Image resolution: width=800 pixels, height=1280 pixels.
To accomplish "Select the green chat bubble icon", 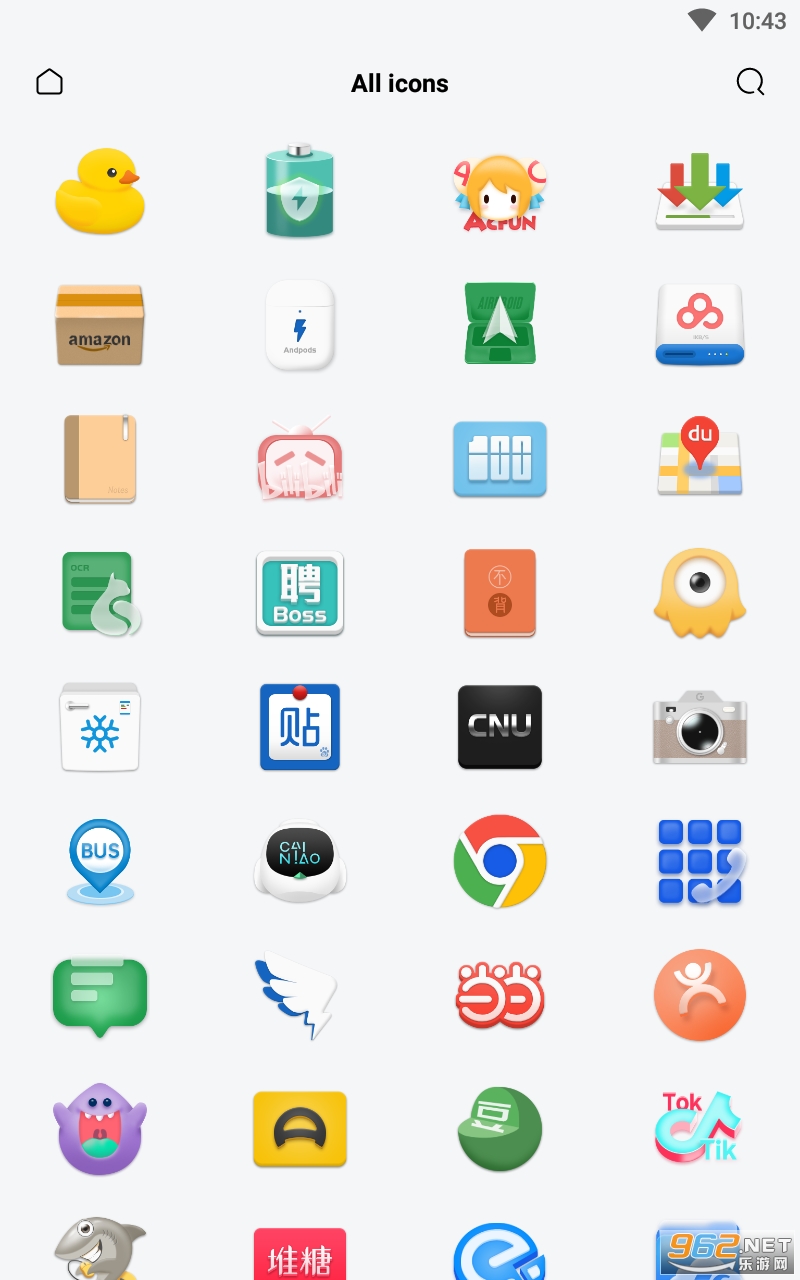I will [100, 995].
